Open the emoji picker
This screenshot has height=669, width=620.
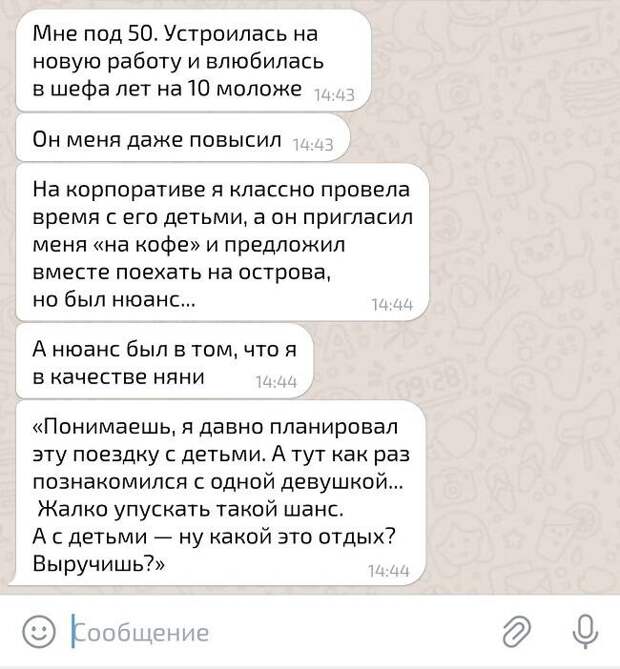(x=38, y=631)
